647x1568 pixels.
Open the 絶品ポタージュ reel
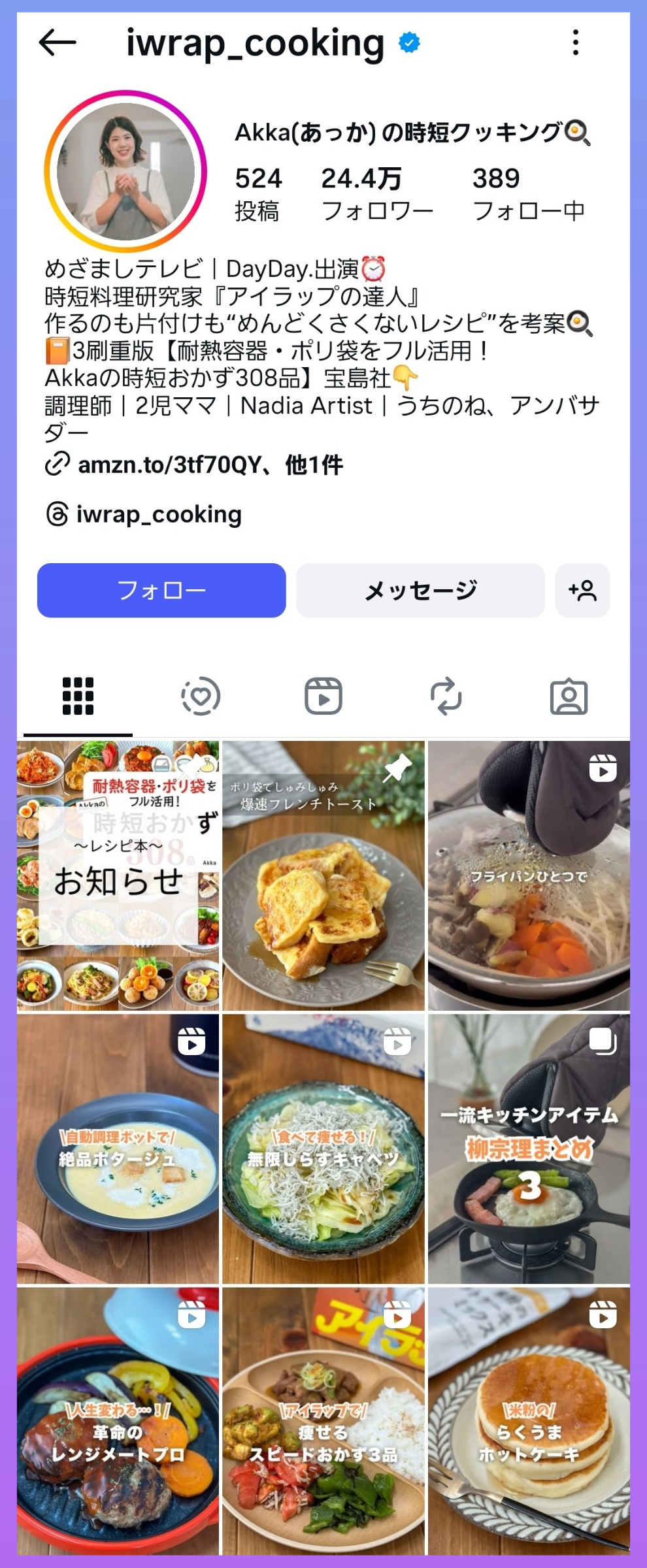(118, 1149)
